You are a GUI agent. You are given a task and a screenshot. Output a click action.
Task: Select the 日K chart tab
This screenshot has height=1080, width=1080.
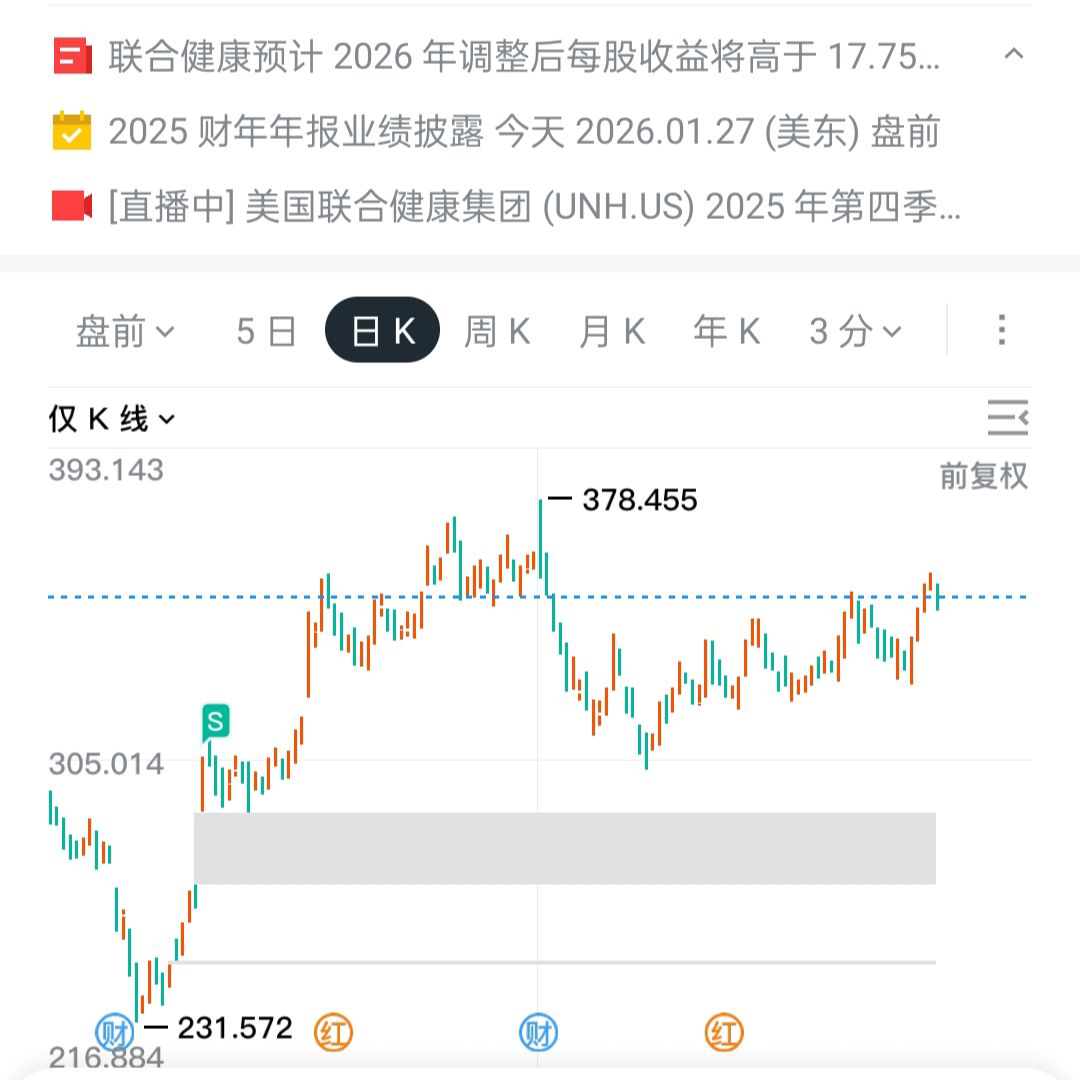383,331
